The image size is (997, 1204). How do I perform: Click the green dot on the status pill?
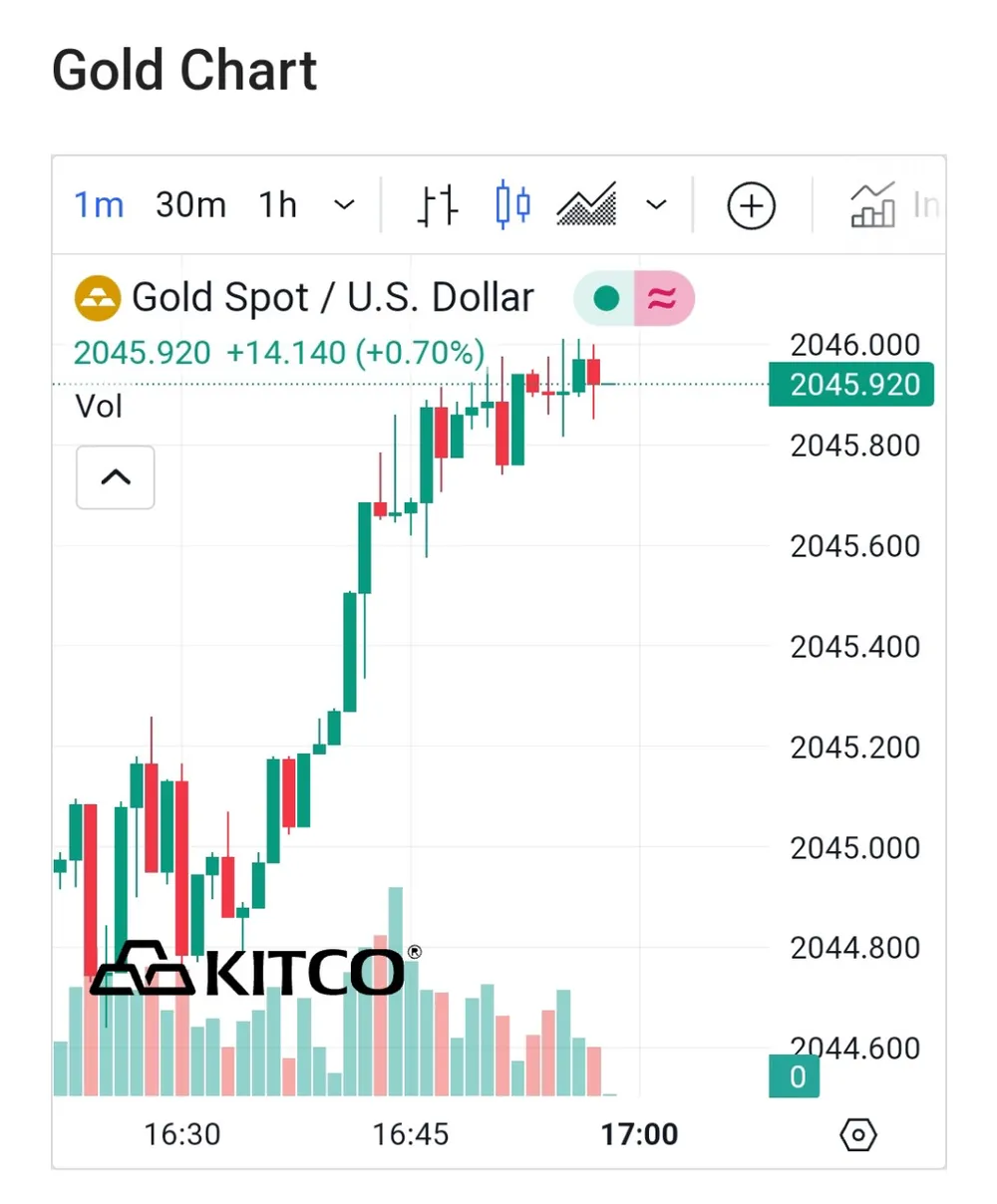(x=604, y=297)
